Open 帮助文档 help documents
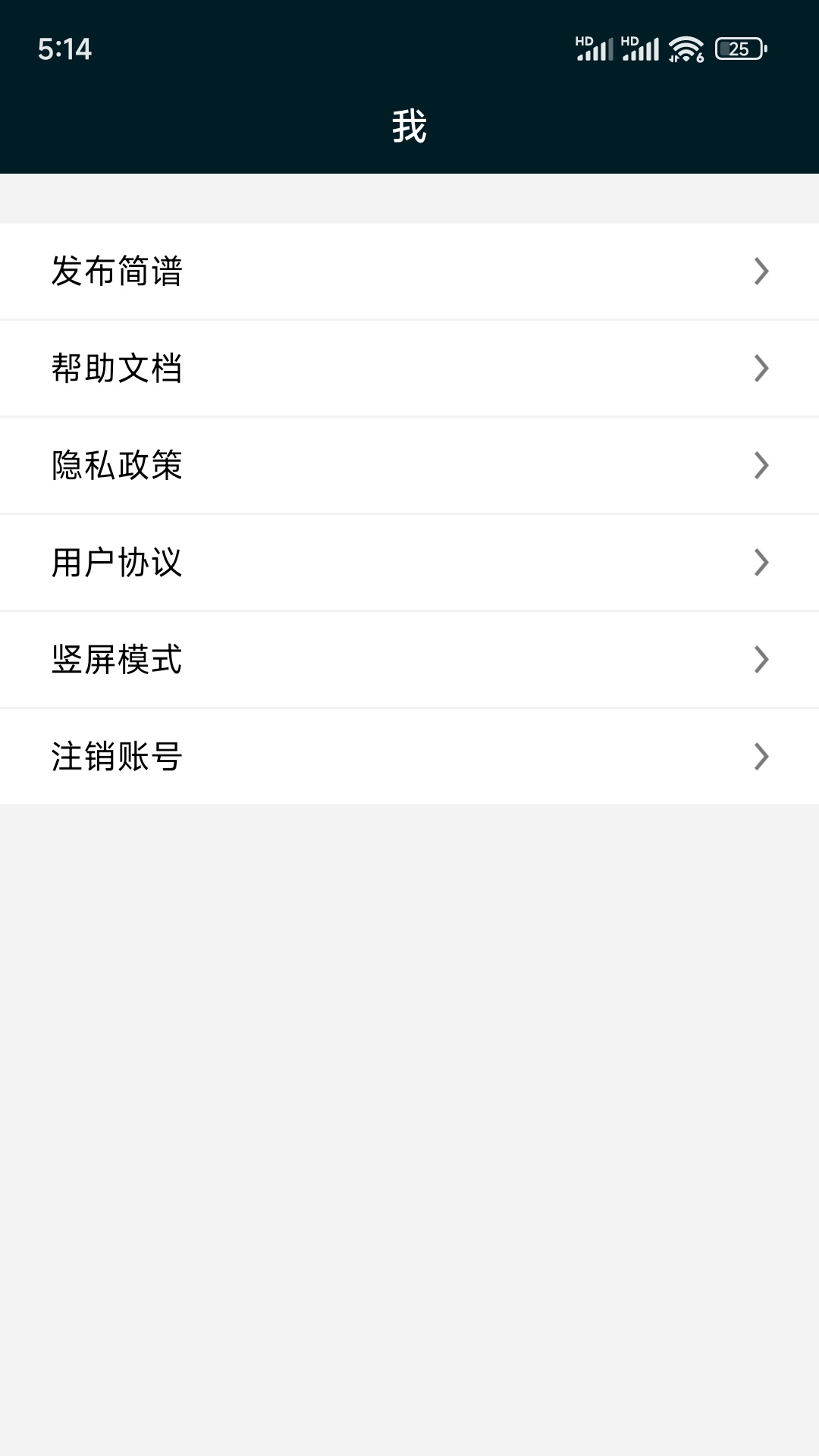The image size is (819, 1456). click(x=409, y=369)
